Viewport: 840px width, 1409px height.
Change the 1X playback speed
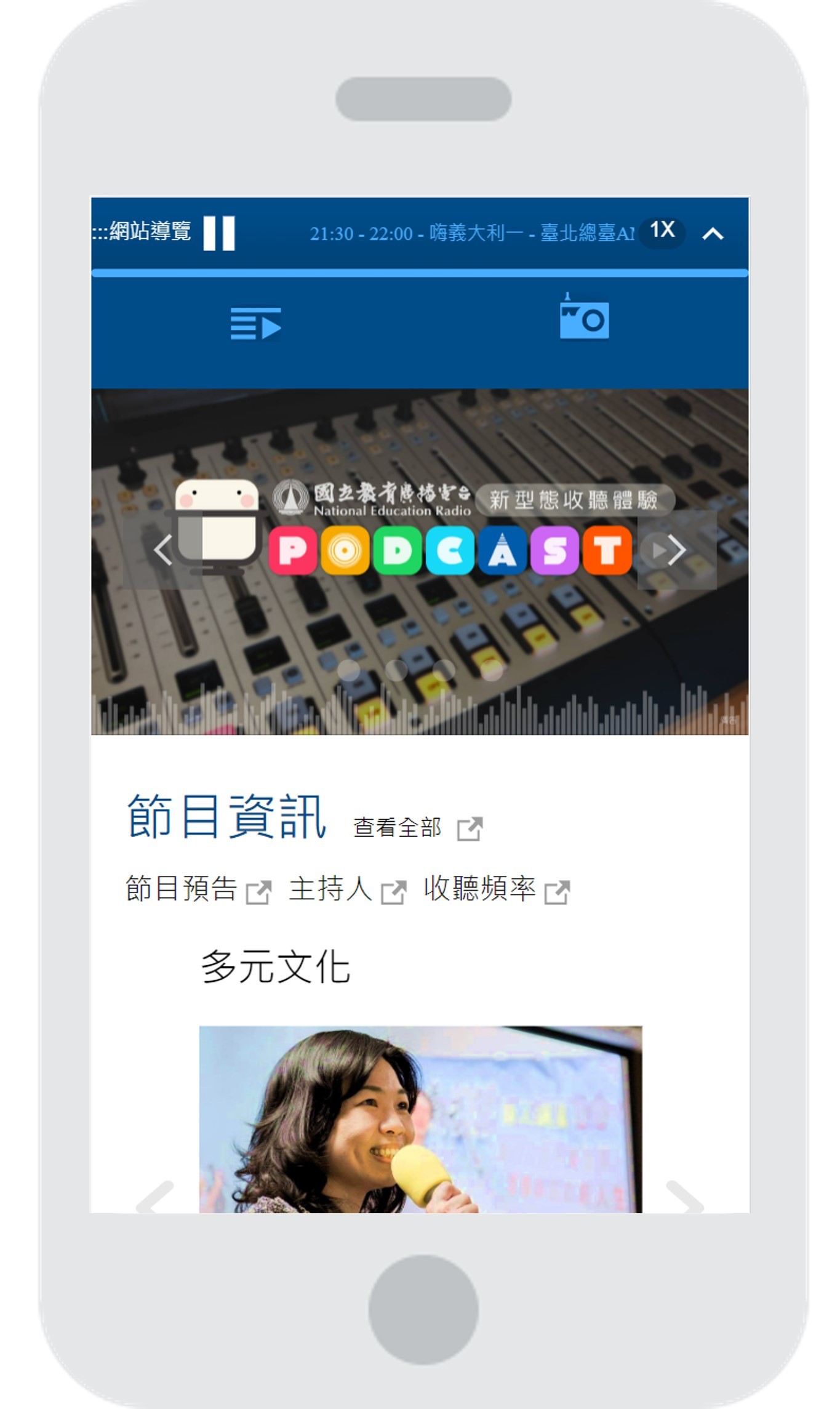click(662, 231)
